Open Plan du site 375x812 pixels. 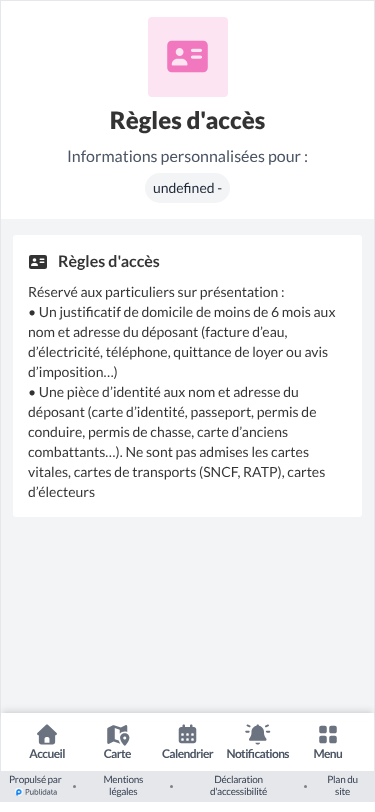tap(342, 786)
